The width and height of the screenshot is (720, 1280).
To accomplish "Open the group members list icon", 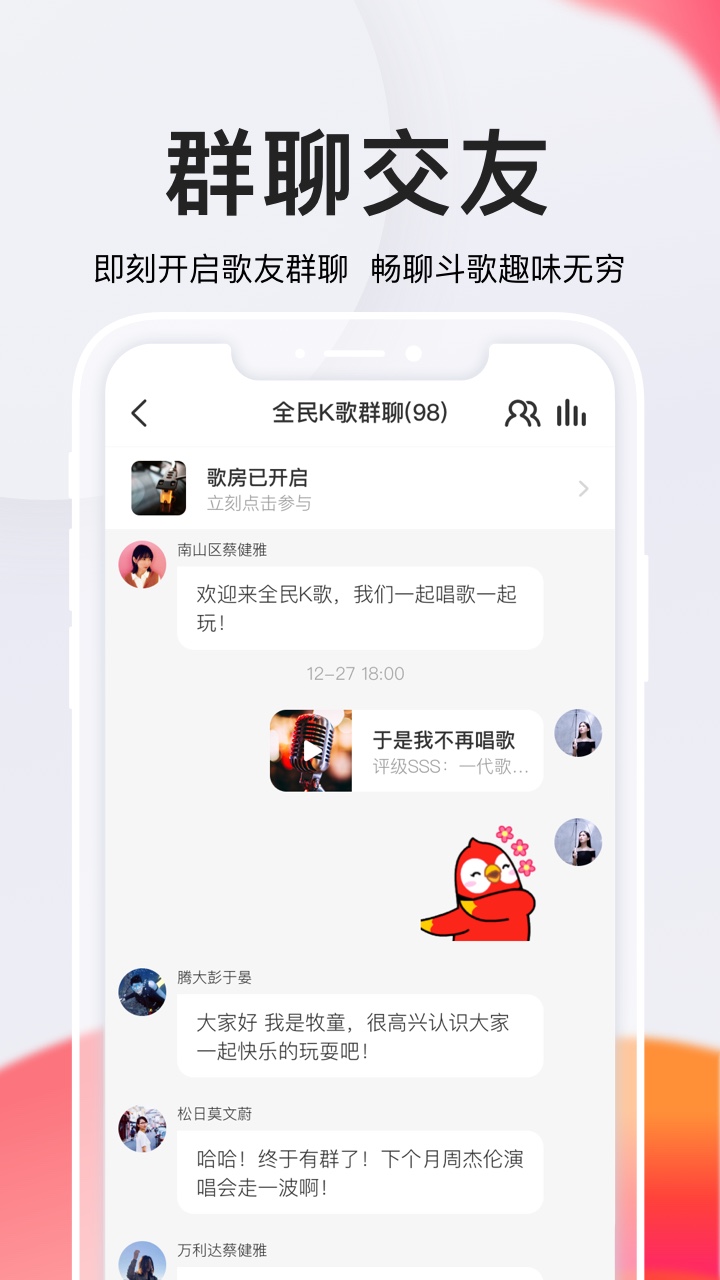I will (x=524, y=411).
